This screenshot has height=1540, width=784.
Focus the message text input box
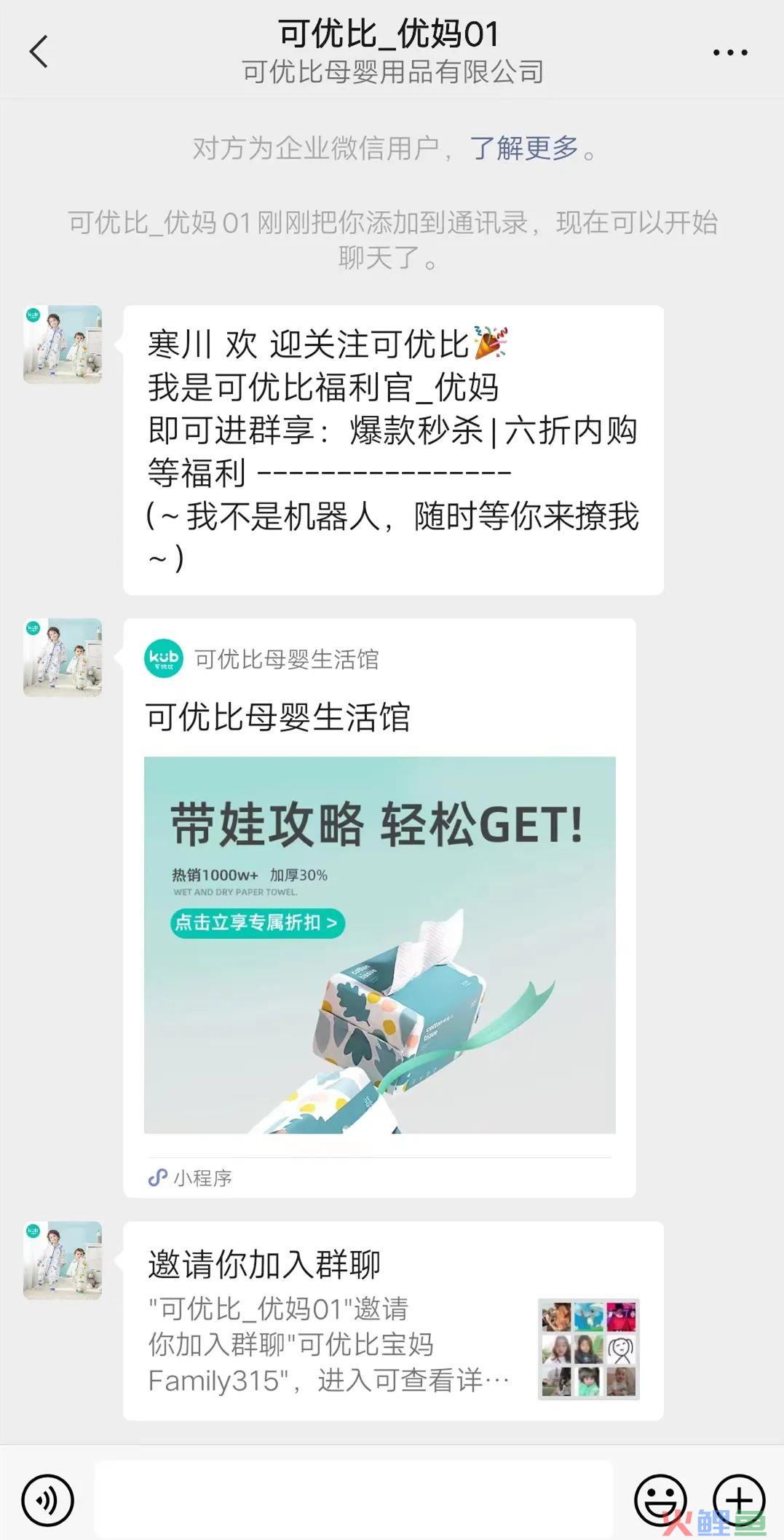[x=354, y=1499]
